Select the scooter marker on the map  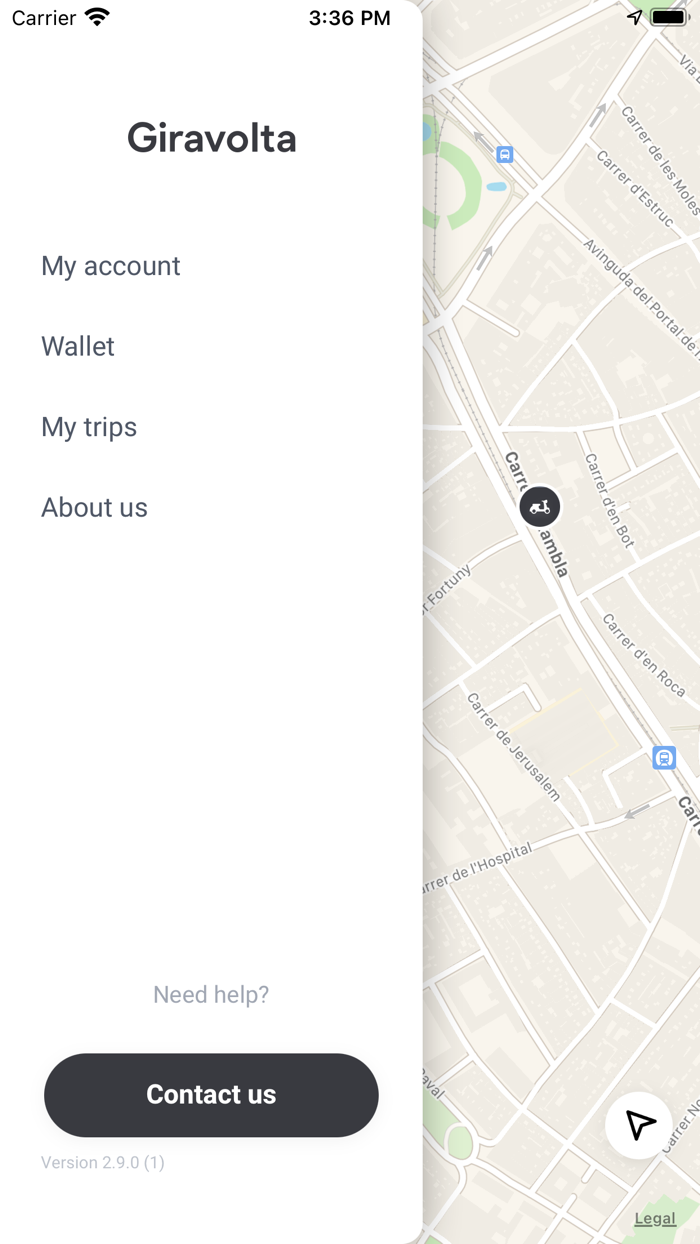click(540, 507)
